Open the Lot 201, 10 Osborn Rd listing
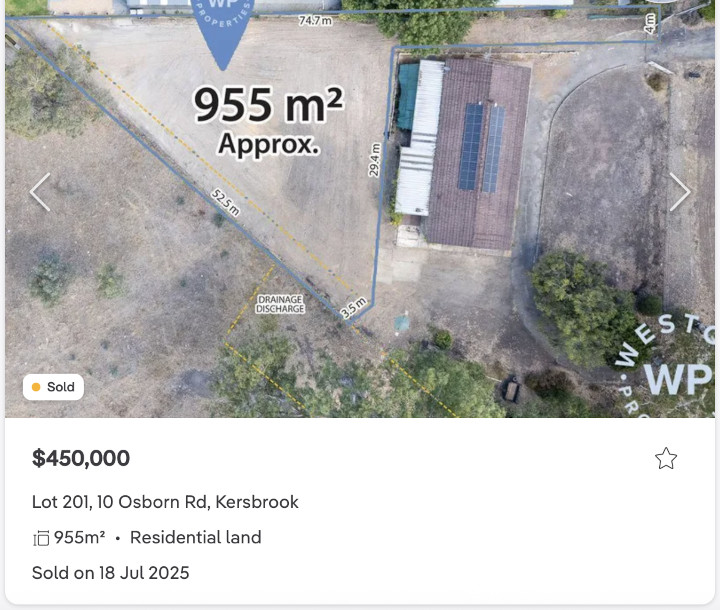Viewport: 720px width, 610px height. tap(165, 502)
